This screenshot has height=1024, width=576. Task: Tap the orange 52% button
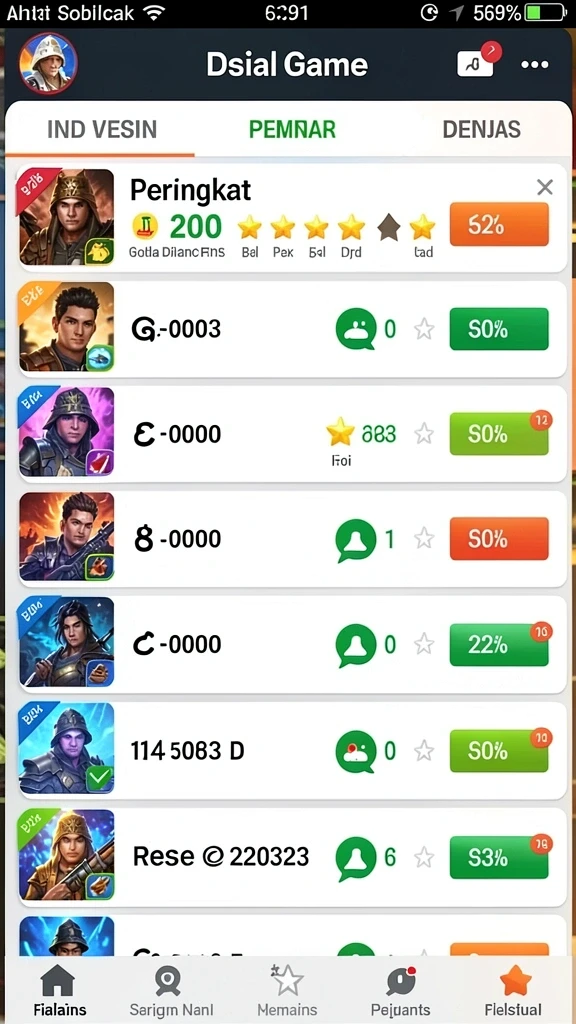click(x=499, y=224)
